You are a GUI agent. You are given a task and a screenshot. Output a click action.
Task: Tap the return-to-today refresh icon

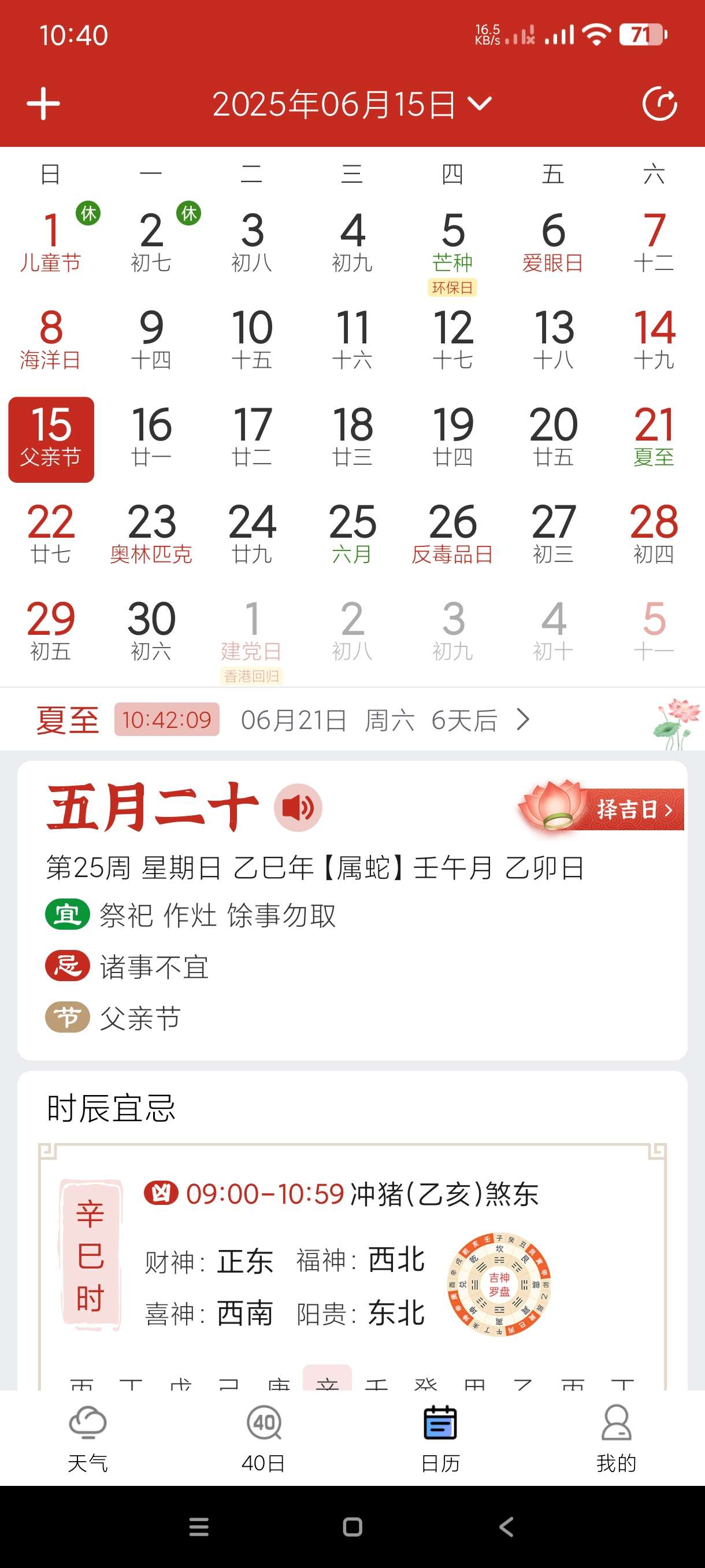659,104
